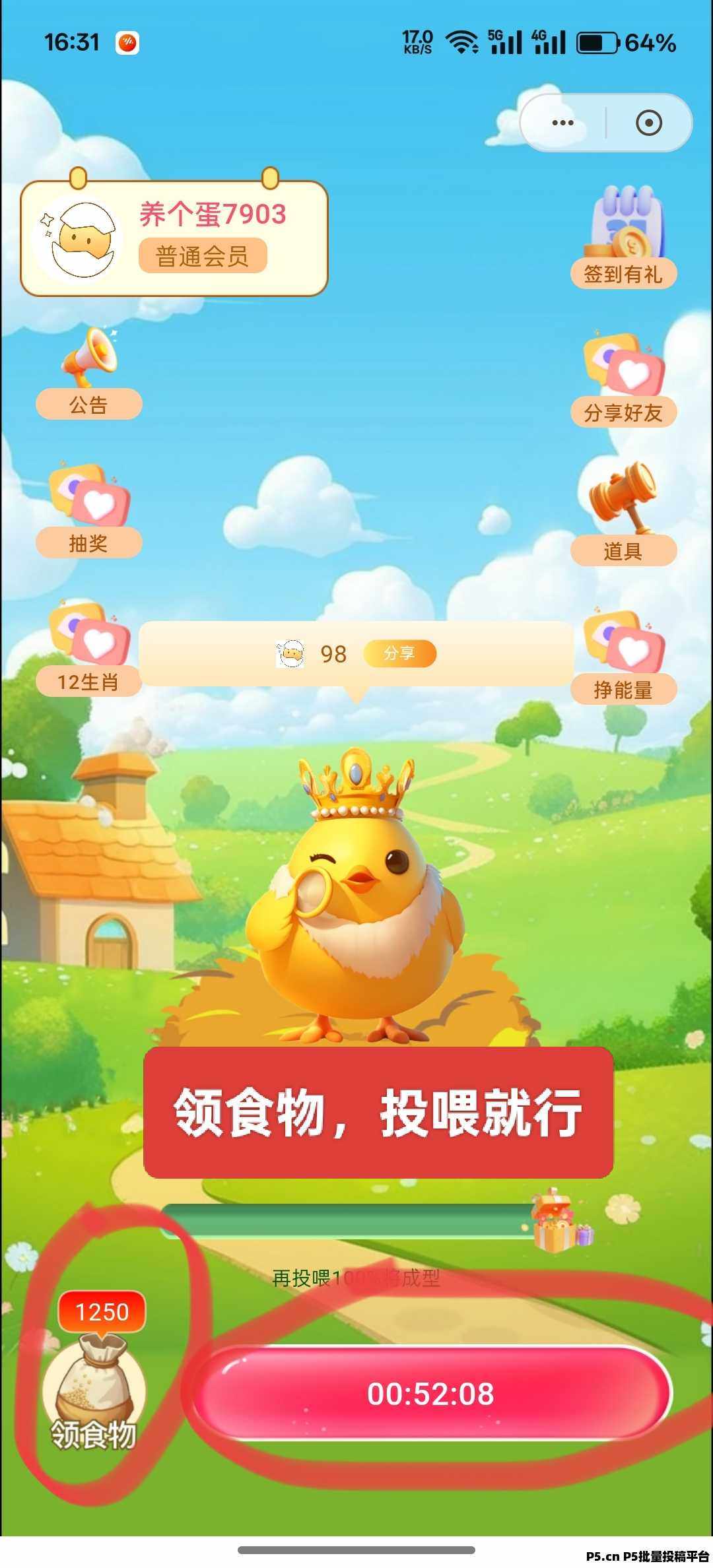Tap the orange 分享 button beside 98
Viewport: 713px width, 1568px height.
tap(400, 653)
